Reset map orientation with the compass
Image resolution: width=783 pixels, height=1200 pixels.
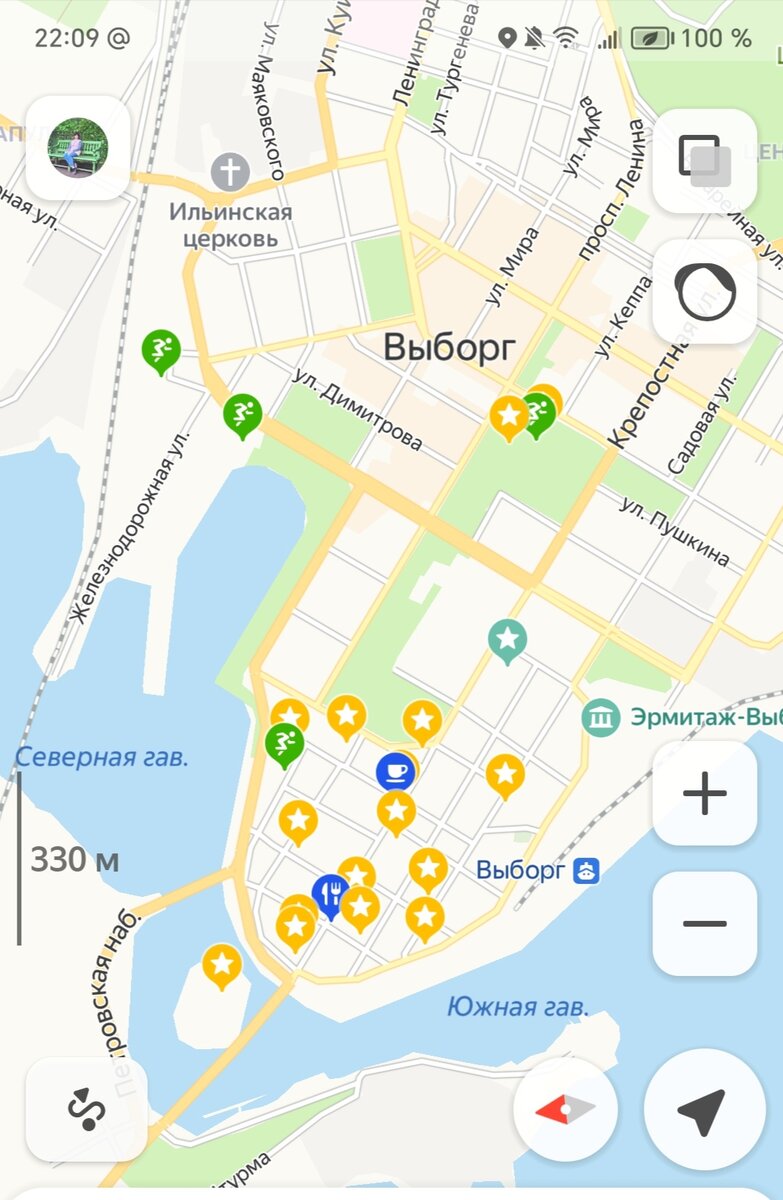pos(565,1110)
